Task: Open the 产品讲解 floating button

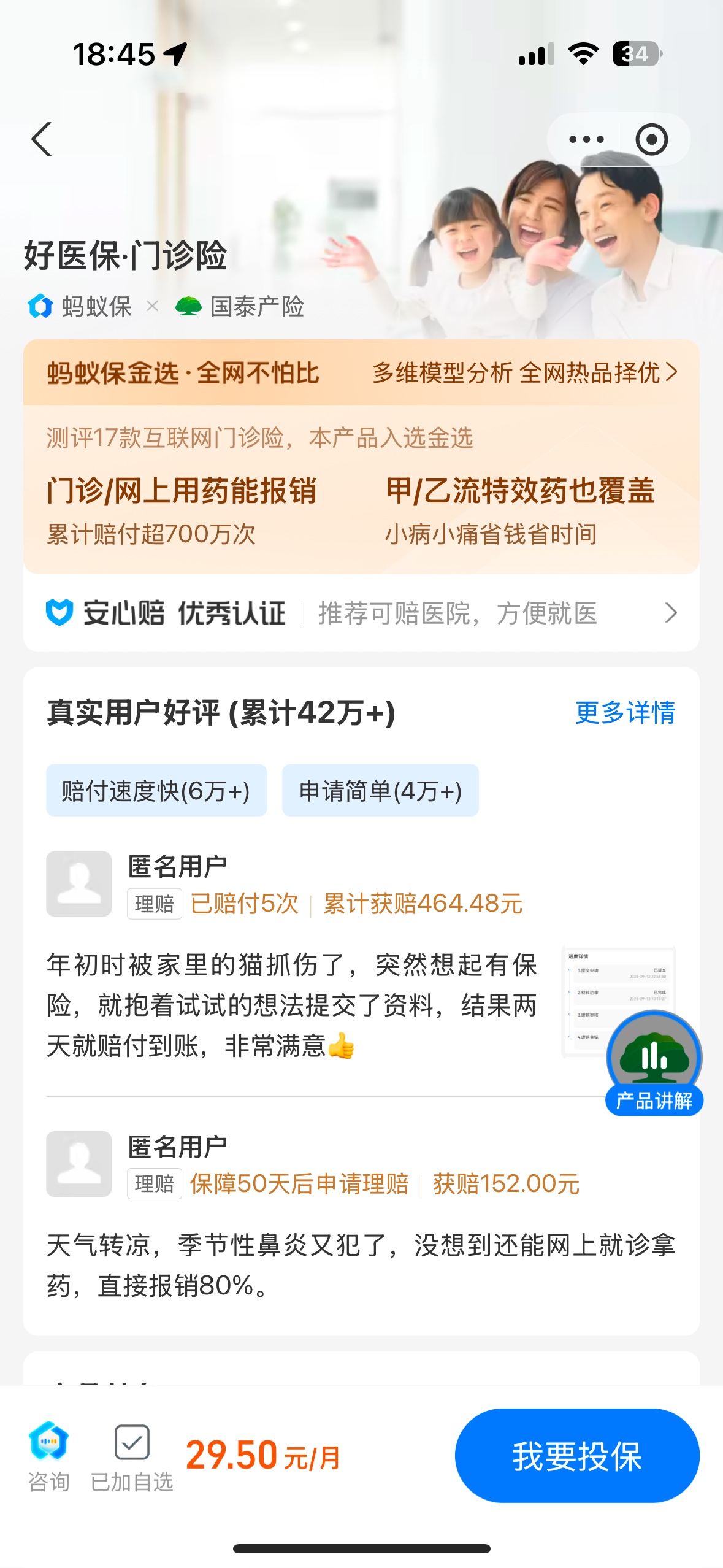Action: point(654,1064)
